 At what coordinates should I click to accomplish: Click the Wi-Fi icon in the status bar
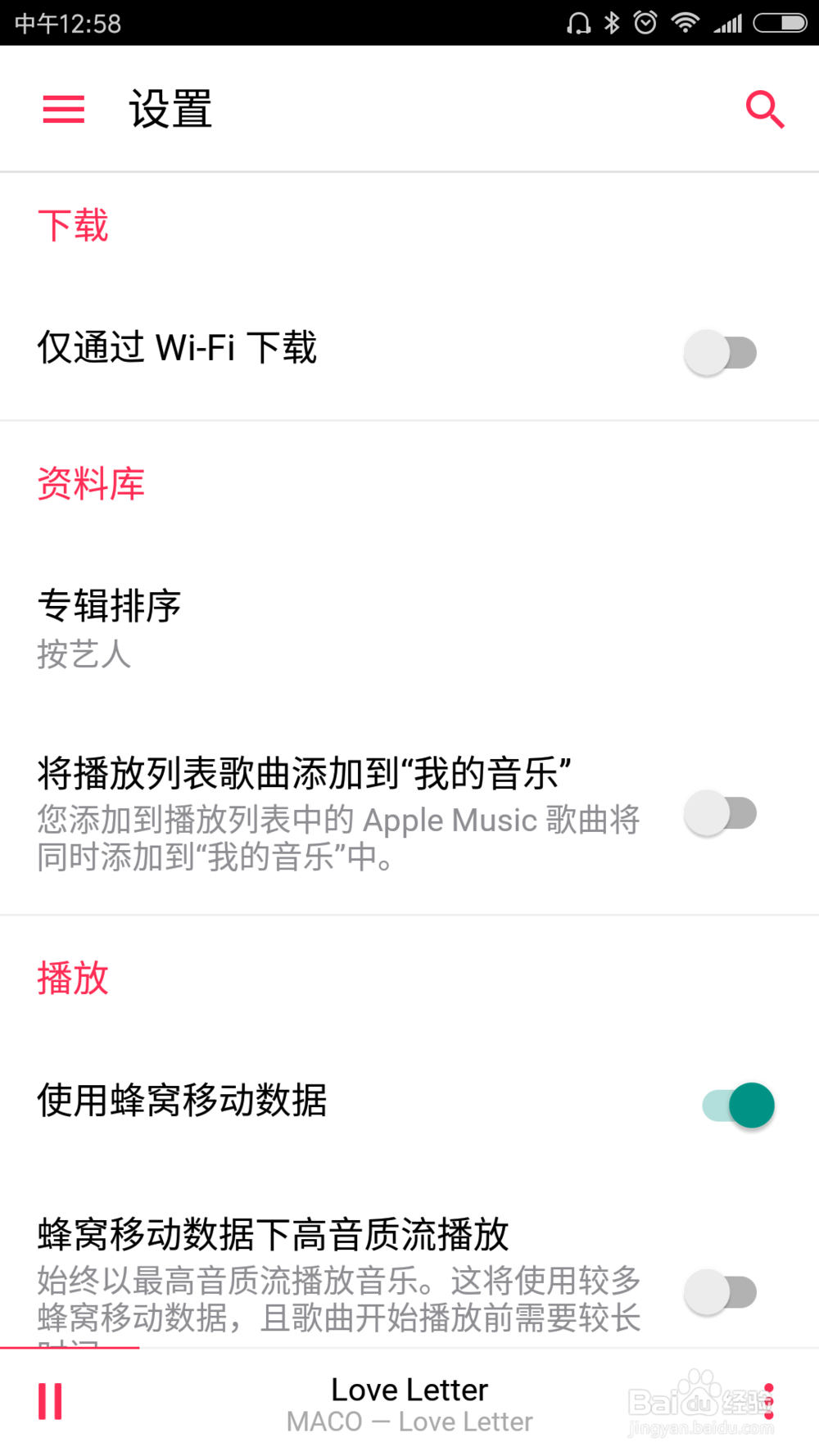pyautogui.click(x=686, y=22)
